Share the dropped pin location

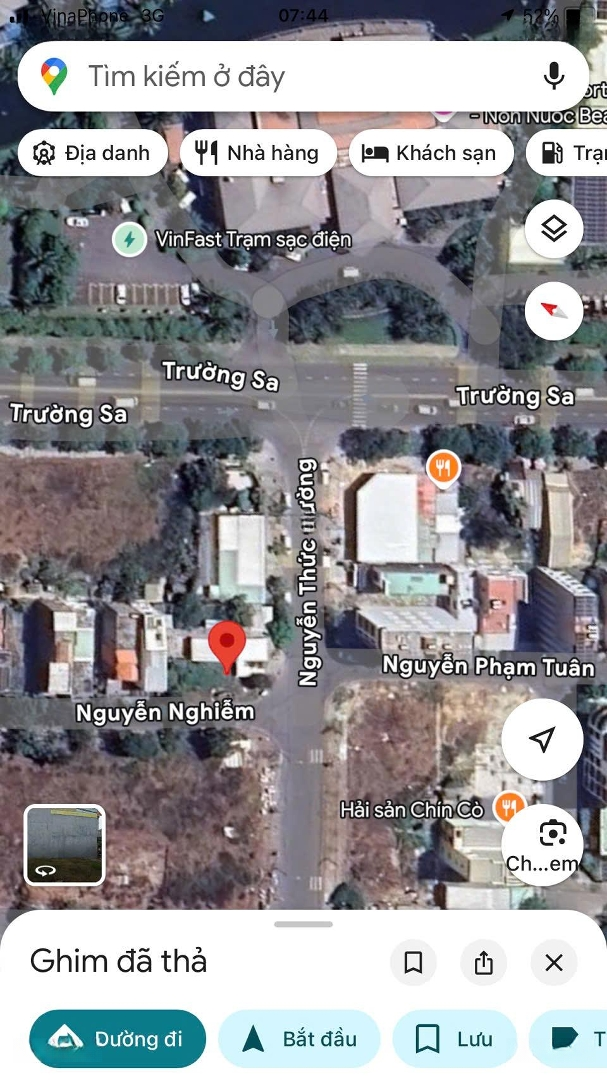coord(484,962)
